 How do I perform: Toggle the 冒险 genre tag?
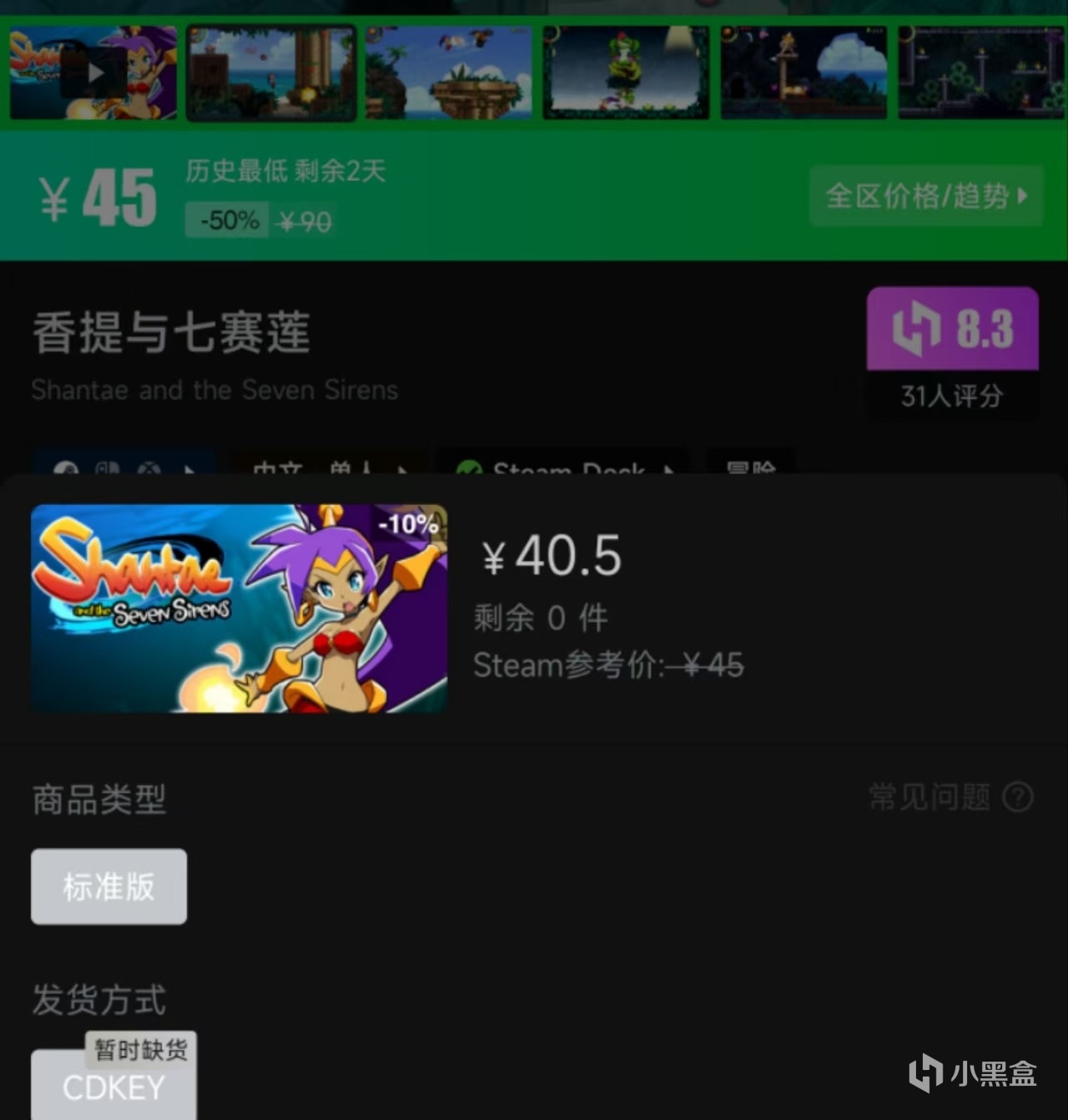pos(750,469)
